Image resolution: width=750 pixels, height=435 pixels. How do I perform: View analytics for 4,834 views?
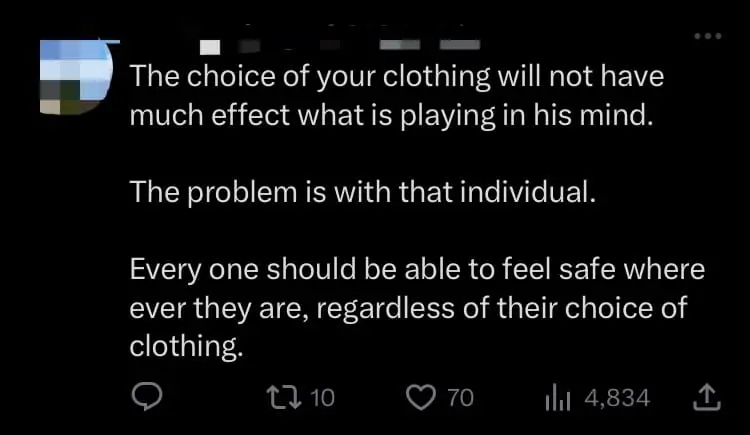point(558,398)
